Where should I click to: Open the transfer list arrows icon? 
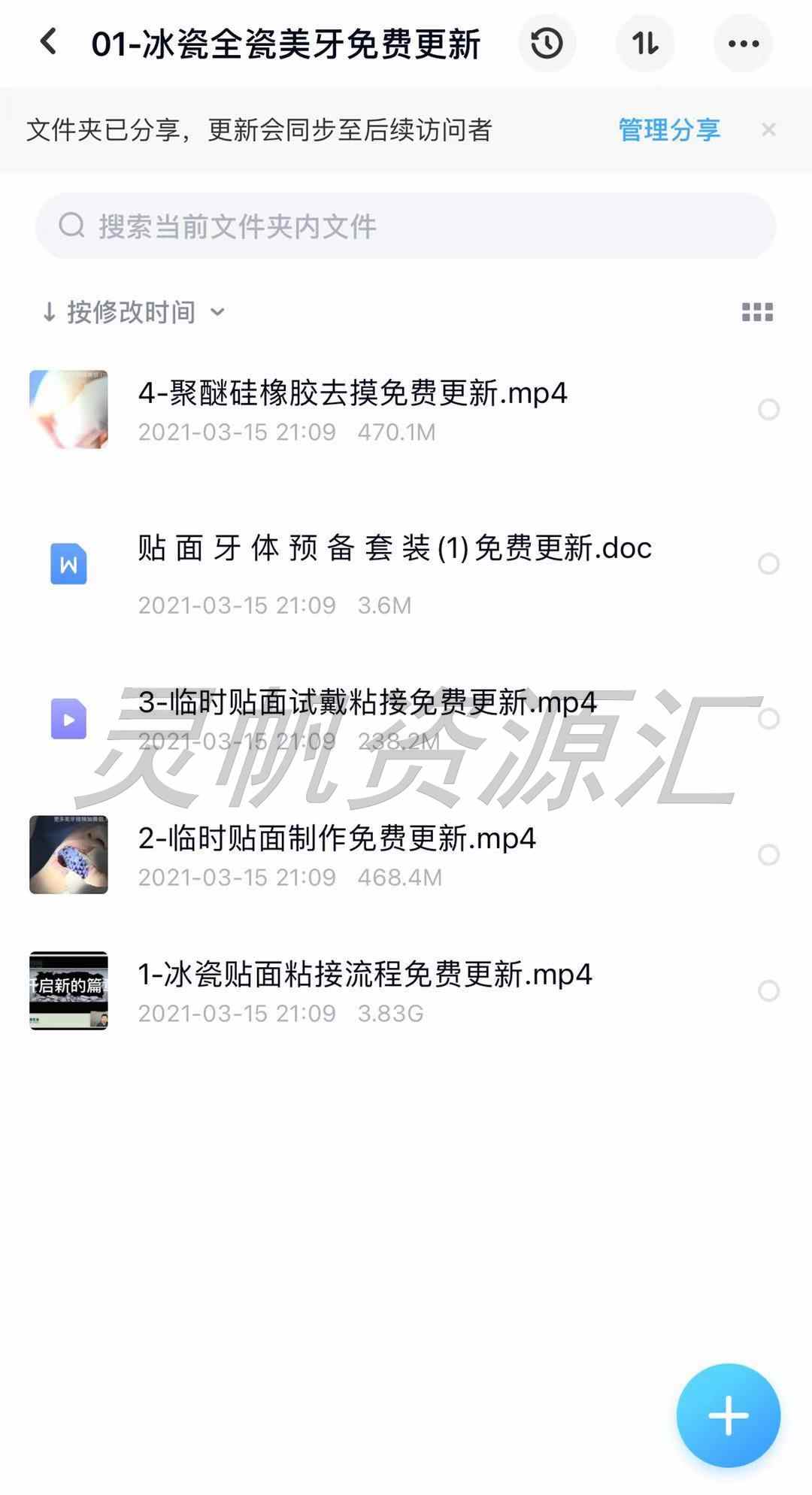[644, 44]
